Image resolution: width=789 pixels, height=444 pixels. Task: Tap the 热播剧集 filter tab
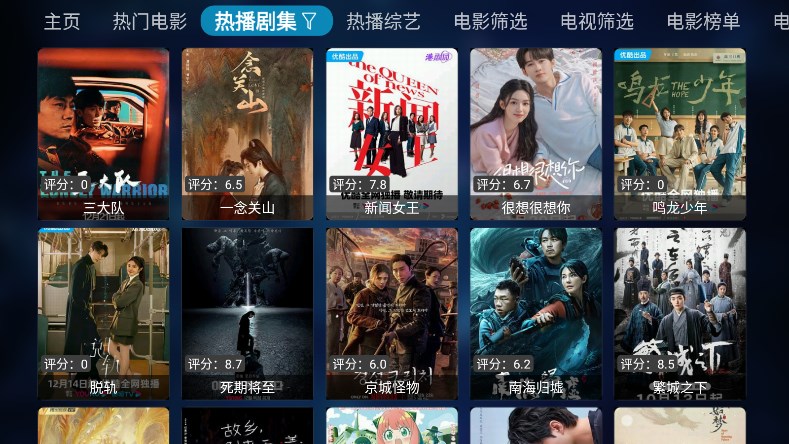point(266,21)
